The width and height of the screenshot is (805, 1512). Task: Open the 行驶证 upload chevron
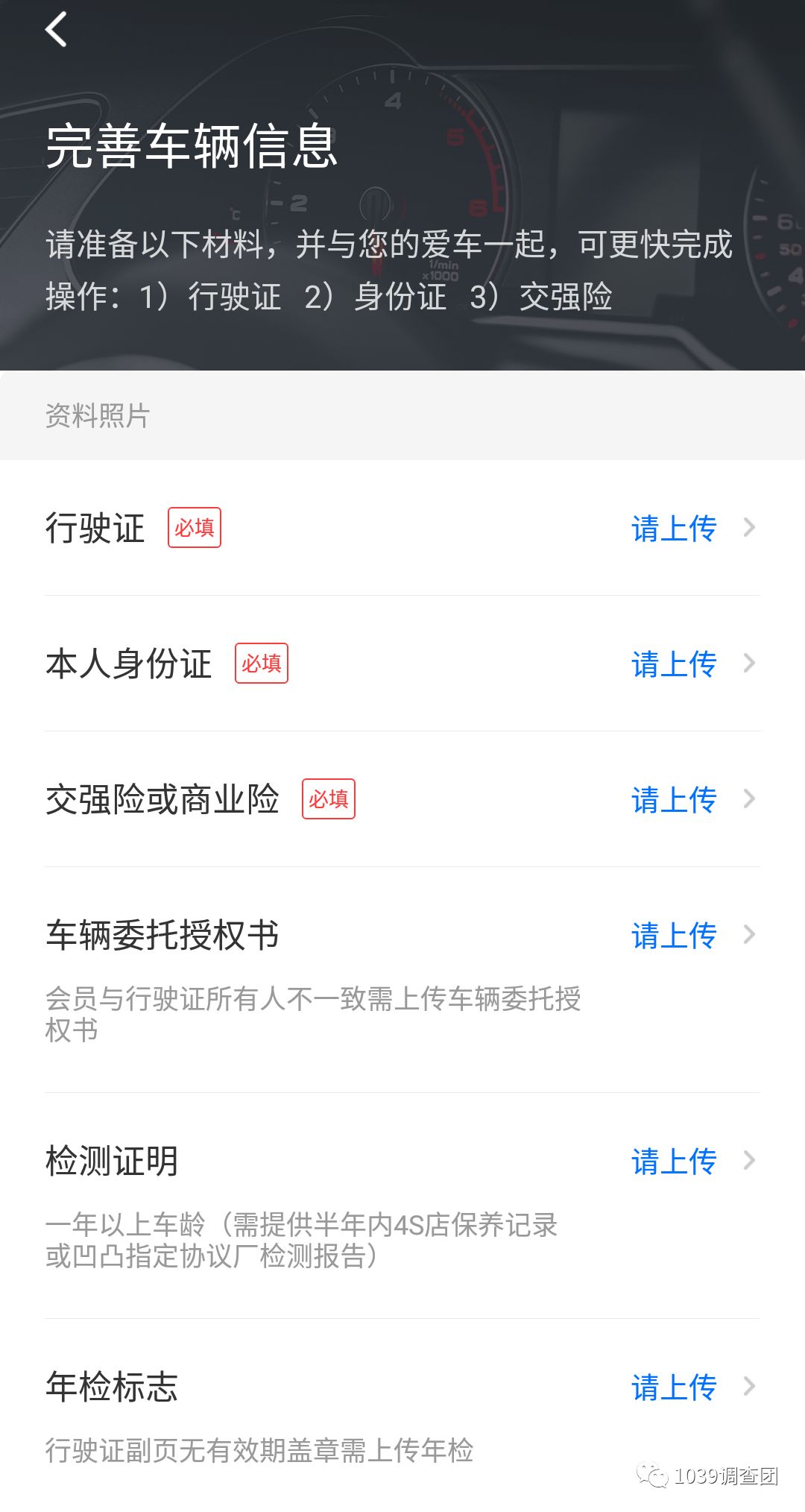tap(749, 529)
